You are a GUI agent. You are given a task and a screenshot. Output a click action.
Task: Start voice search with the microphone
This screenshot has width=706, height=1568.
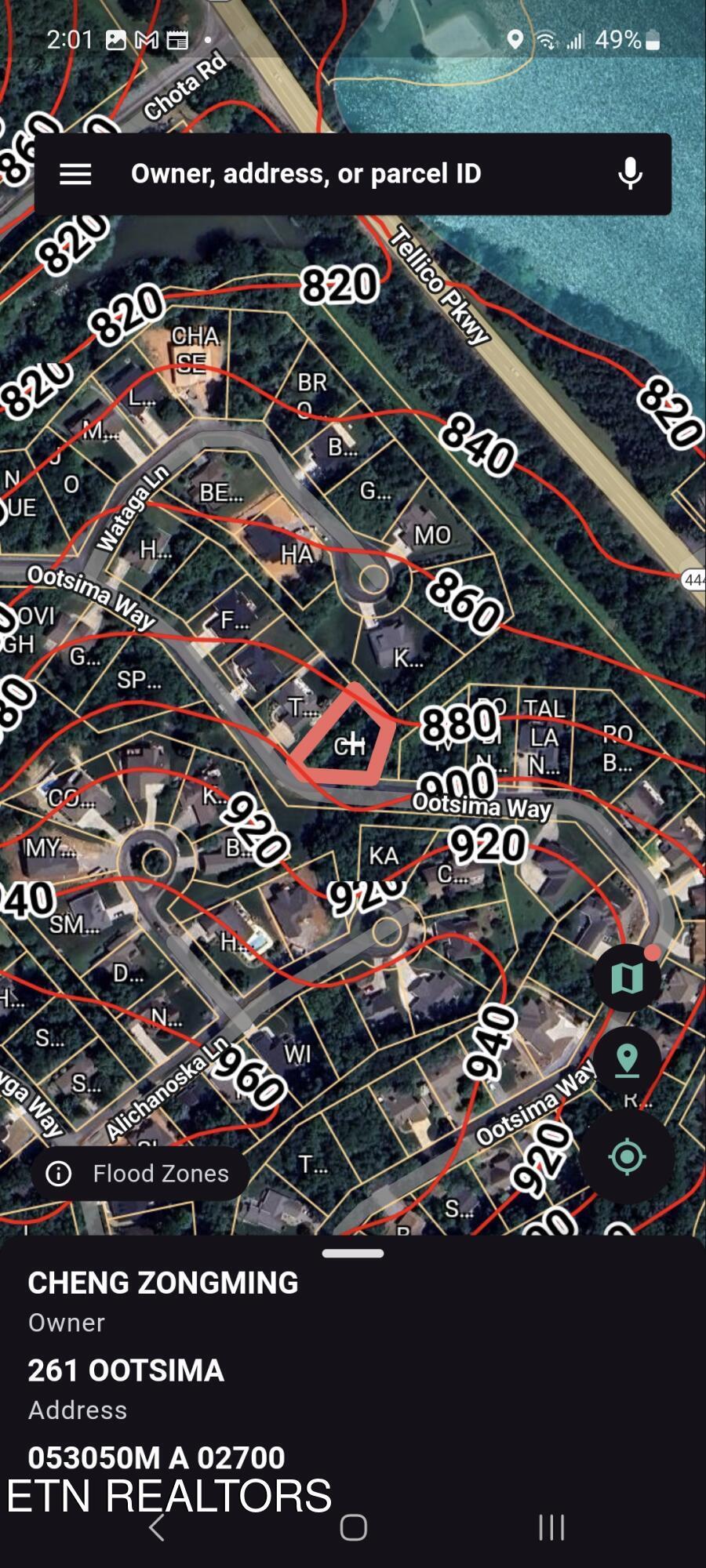[630, 174]
